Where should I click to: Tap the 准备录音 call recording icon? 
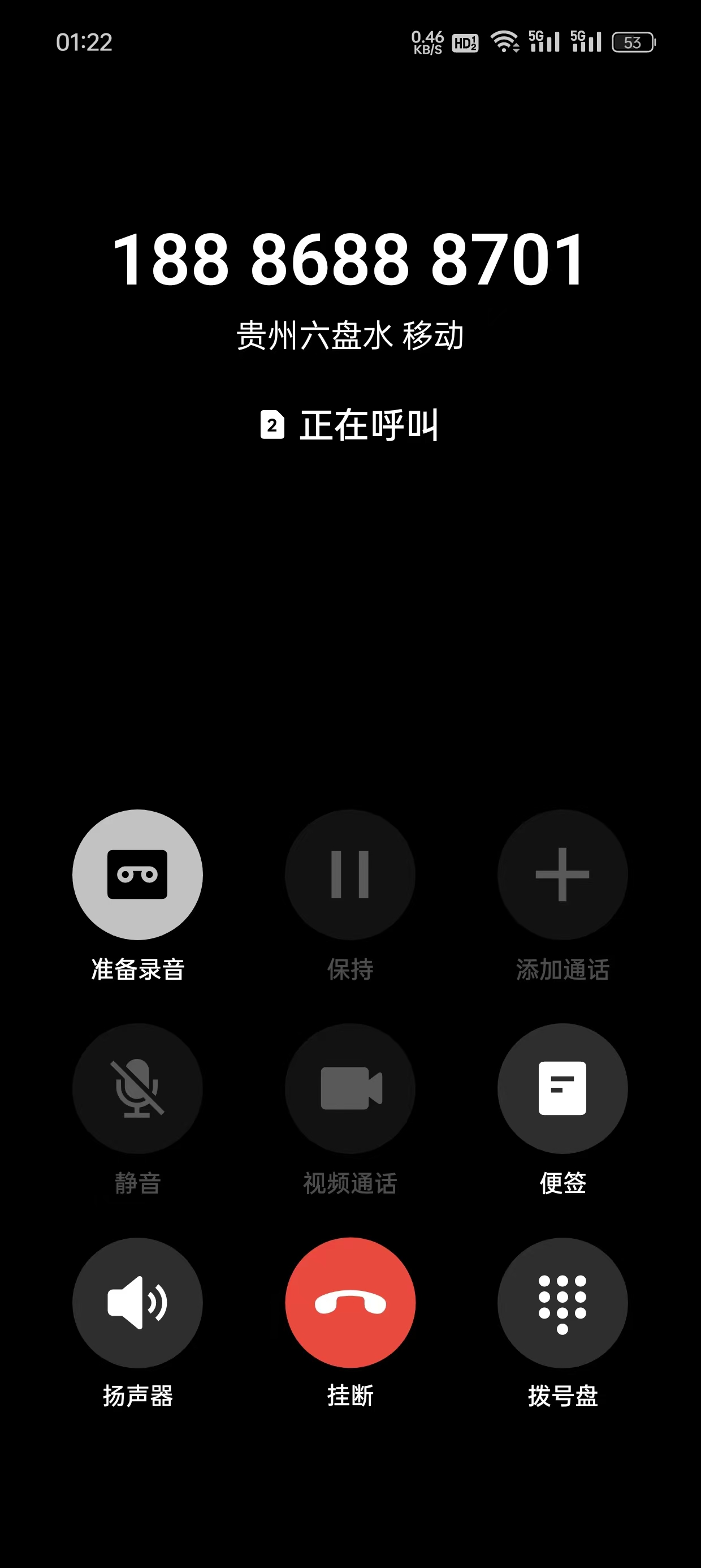[138, 874]
